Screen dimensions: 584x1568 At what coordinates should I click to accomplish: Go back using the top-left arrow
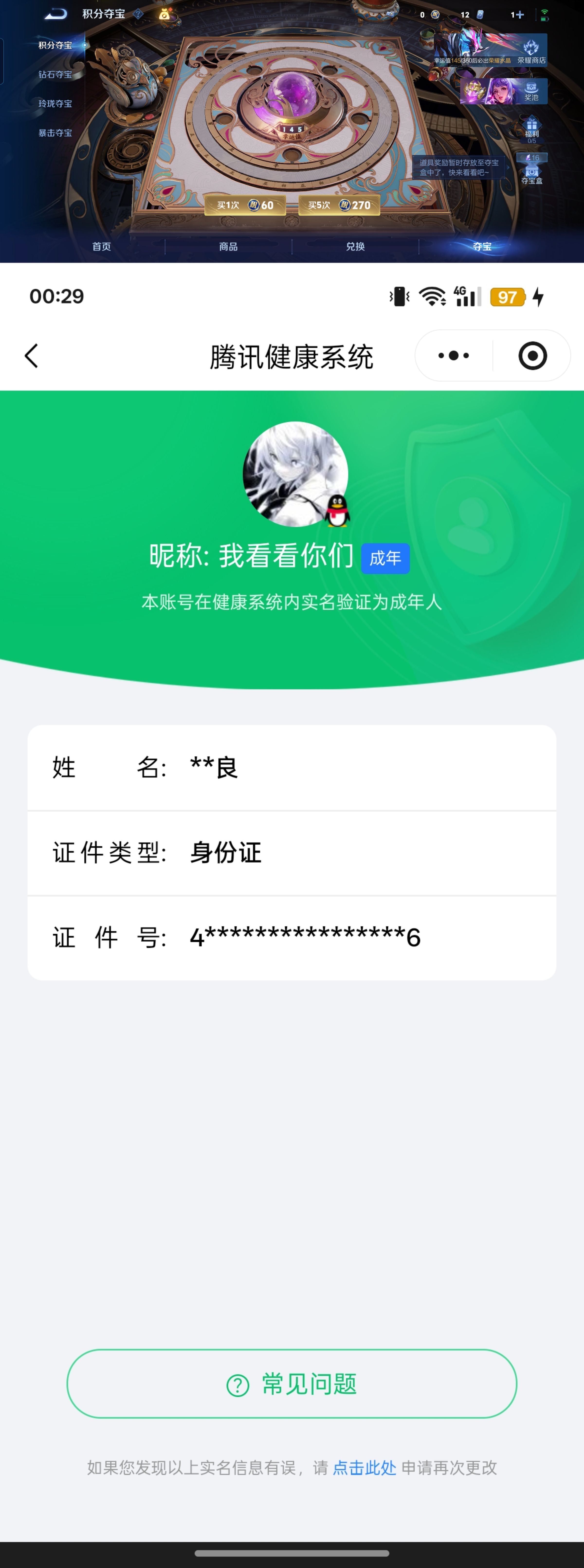tap(32, 355)
